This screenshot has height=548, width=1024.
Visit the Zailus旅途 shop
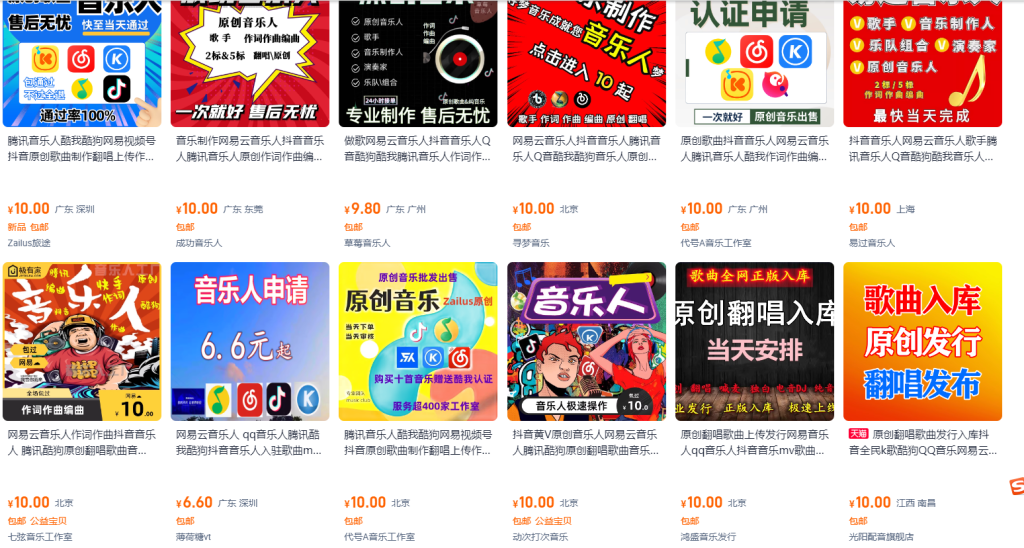click(29, 243)
